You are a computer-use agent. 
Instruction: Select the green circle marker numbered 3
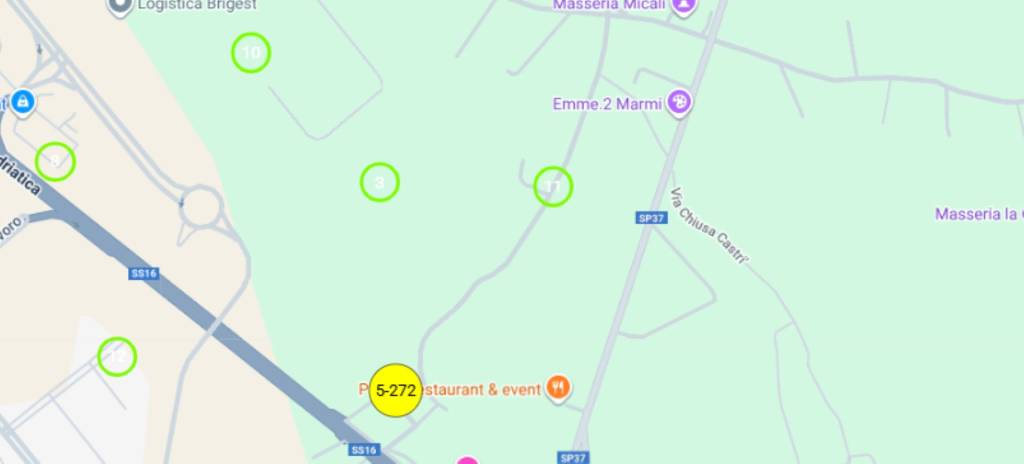tap(379, 182)
